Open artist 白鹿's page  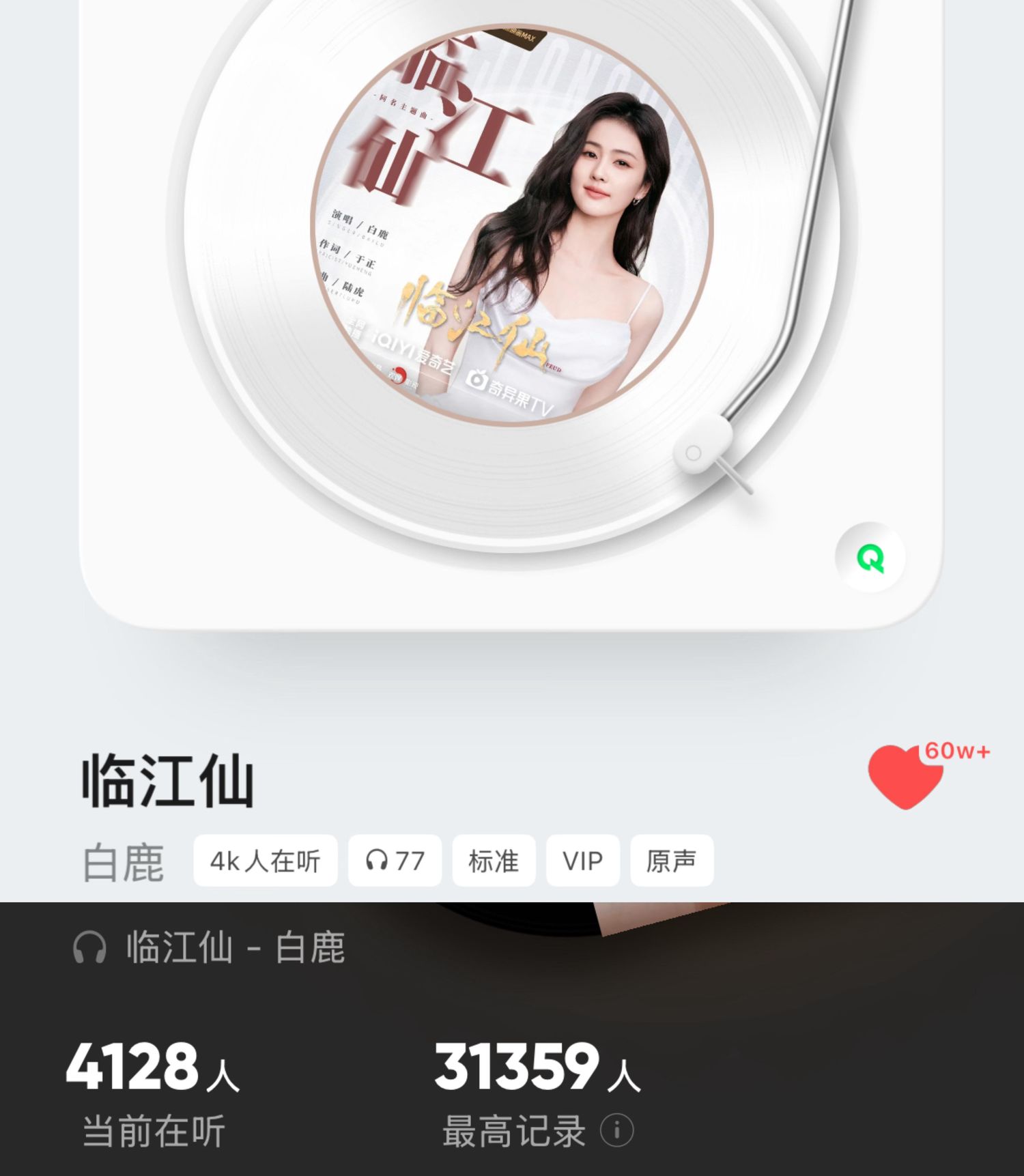coord(124,863)
